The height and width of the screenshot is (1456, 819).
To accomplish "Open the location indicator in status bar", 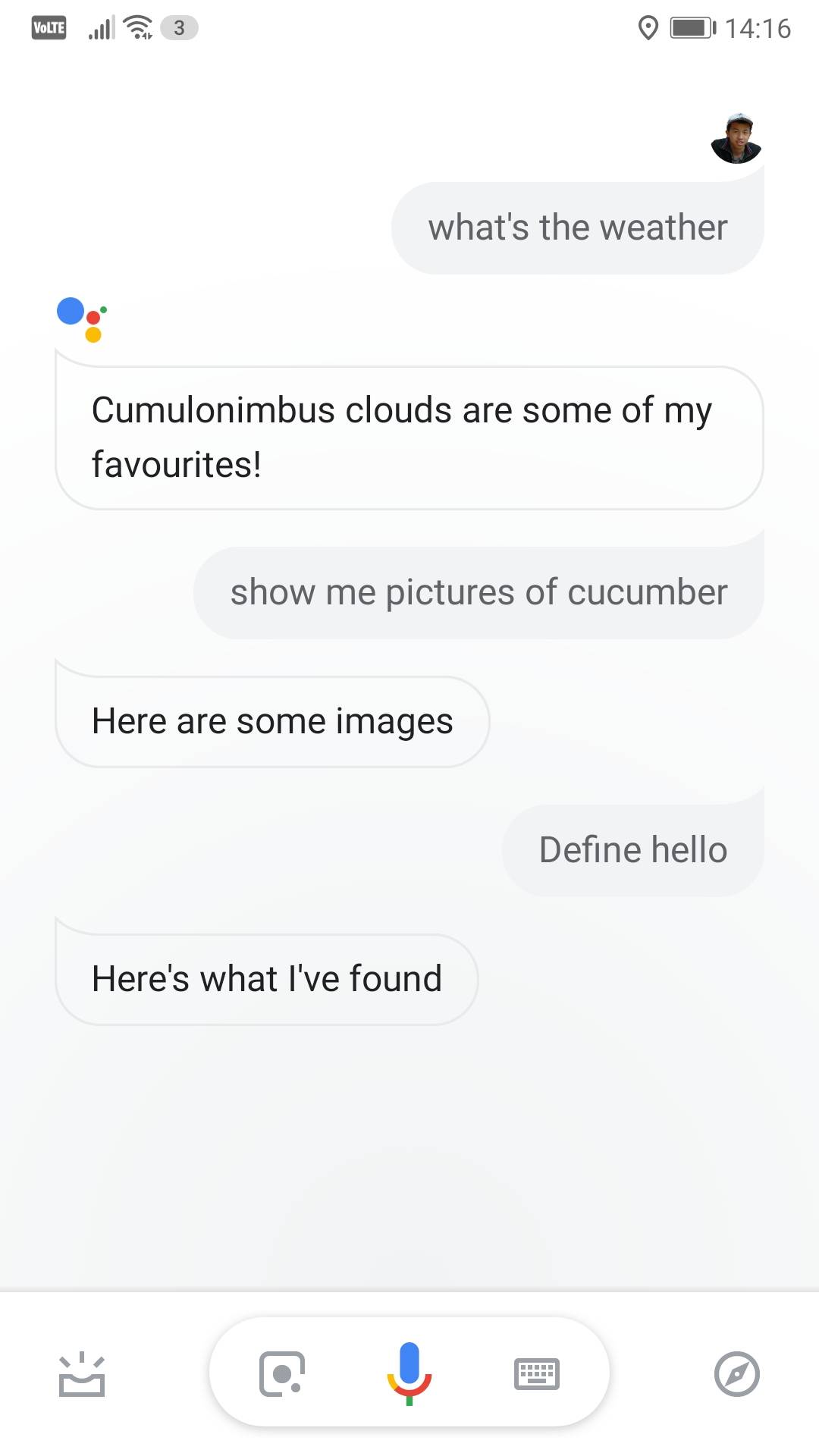I will pyautogui.click(x=648, y=29).
